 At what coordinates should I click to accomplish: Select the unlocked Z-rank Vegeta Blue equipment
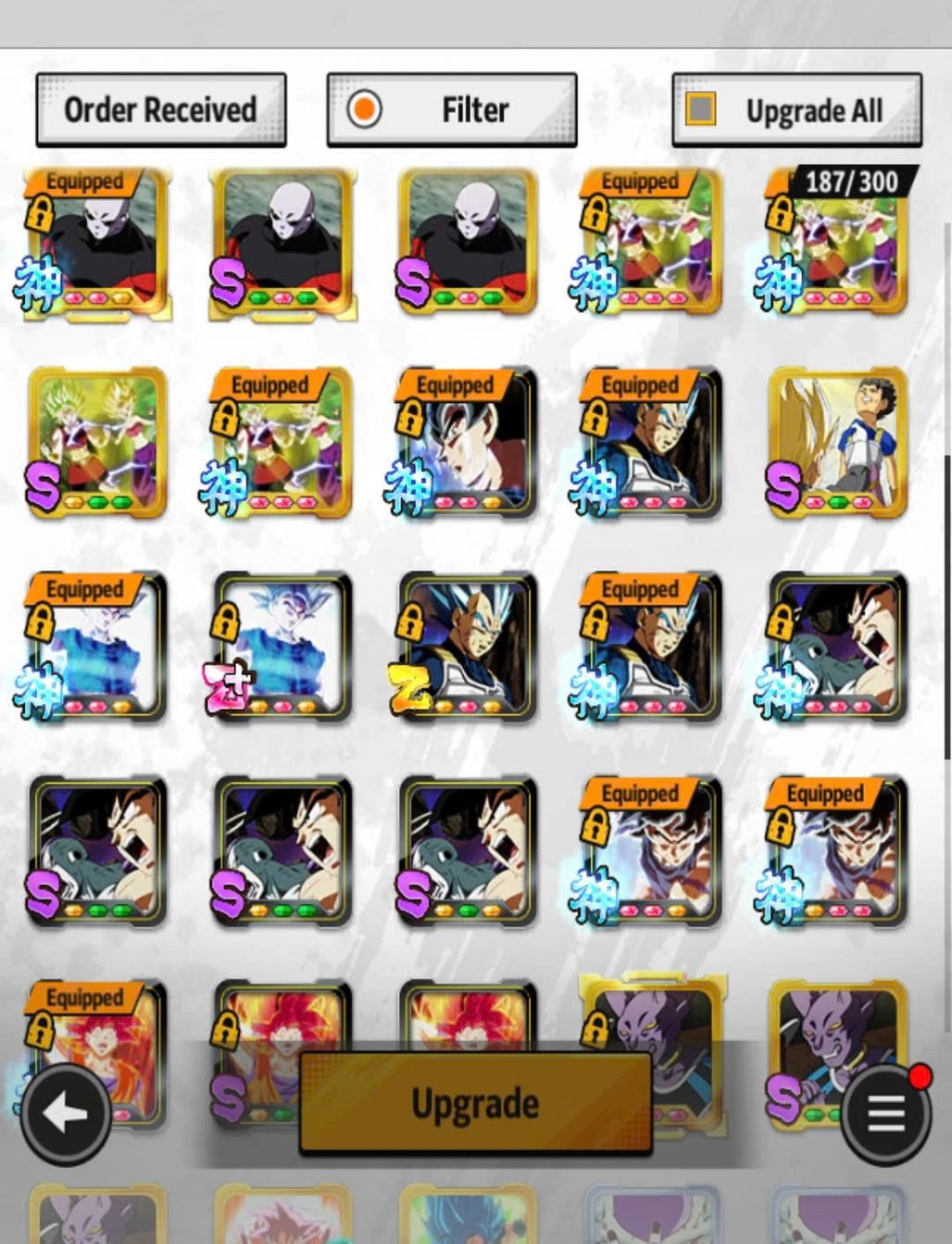(468, 647)
